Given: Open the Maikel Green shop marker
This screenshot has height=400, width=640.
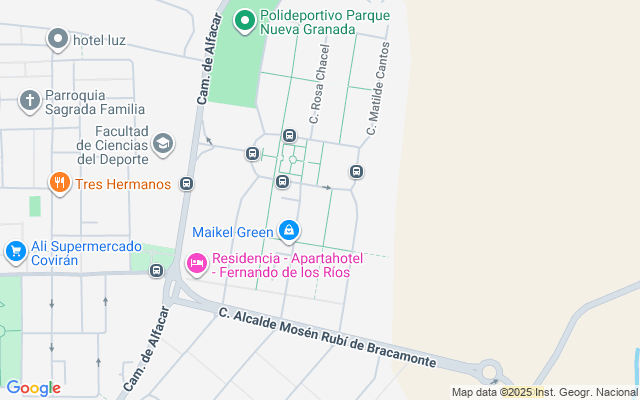Looking at the screenshot, I should 289,231.
